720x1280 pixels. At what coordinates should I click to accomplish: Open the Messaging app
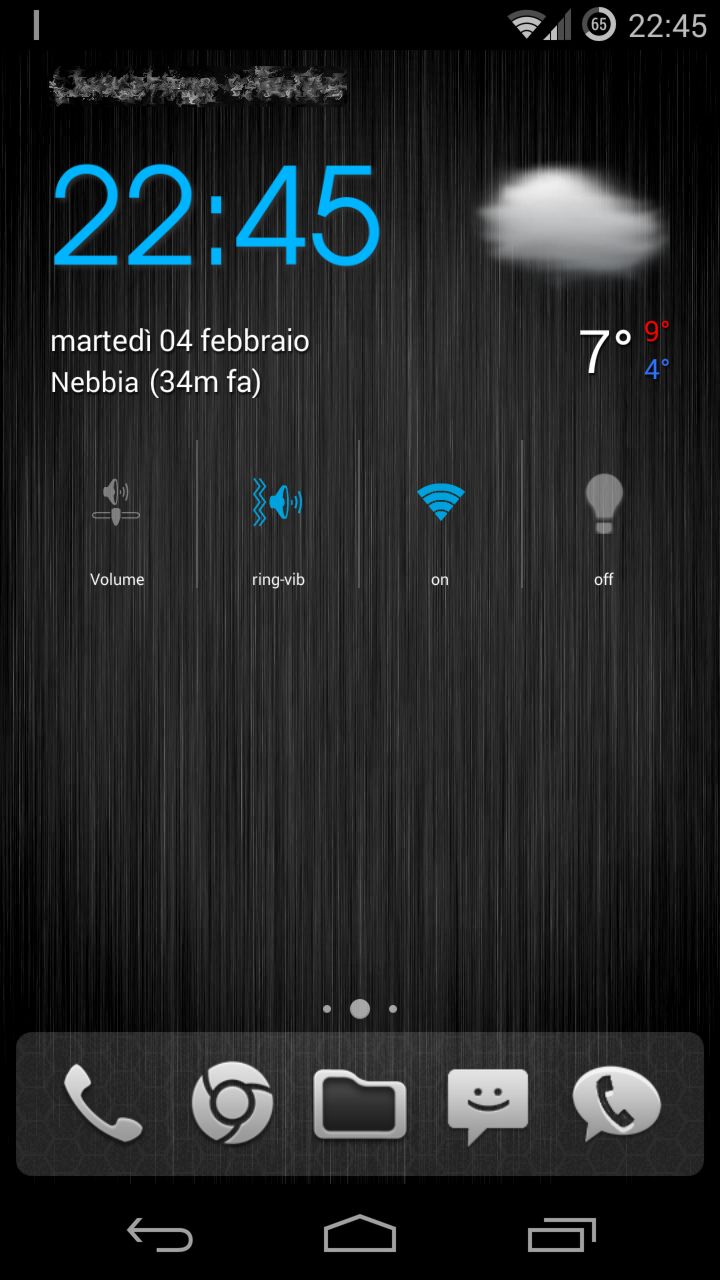pyautogui.click(x=488, y=1105)
